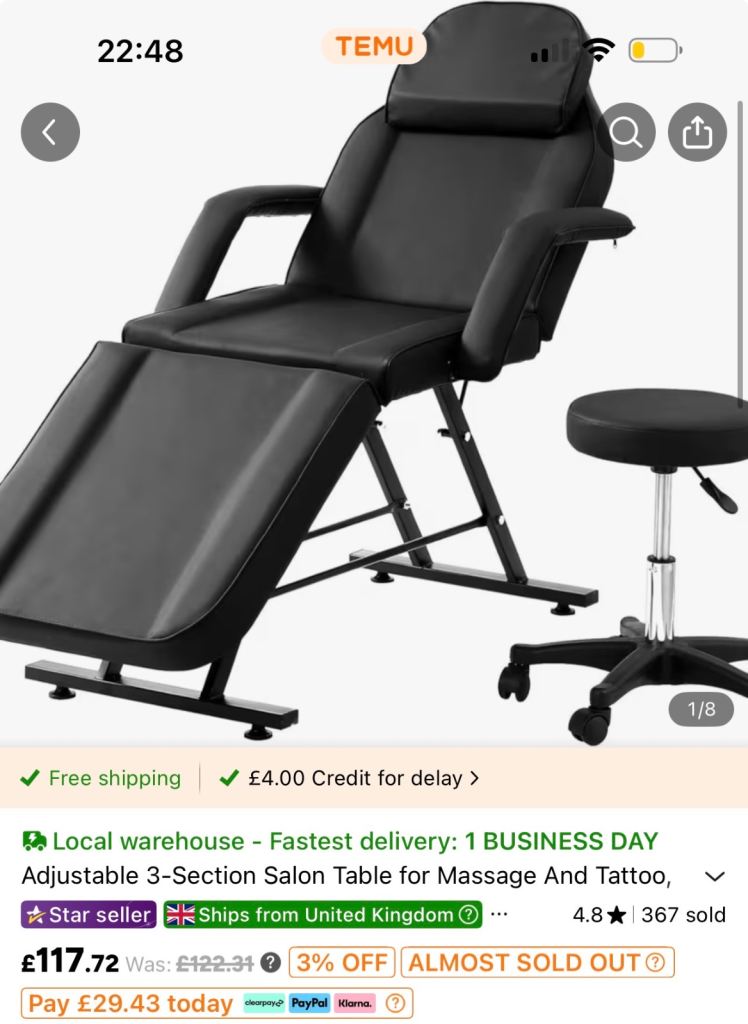The image size is (748, 1024).
Task: Open the Was price help icon
Action: (270, 963)
